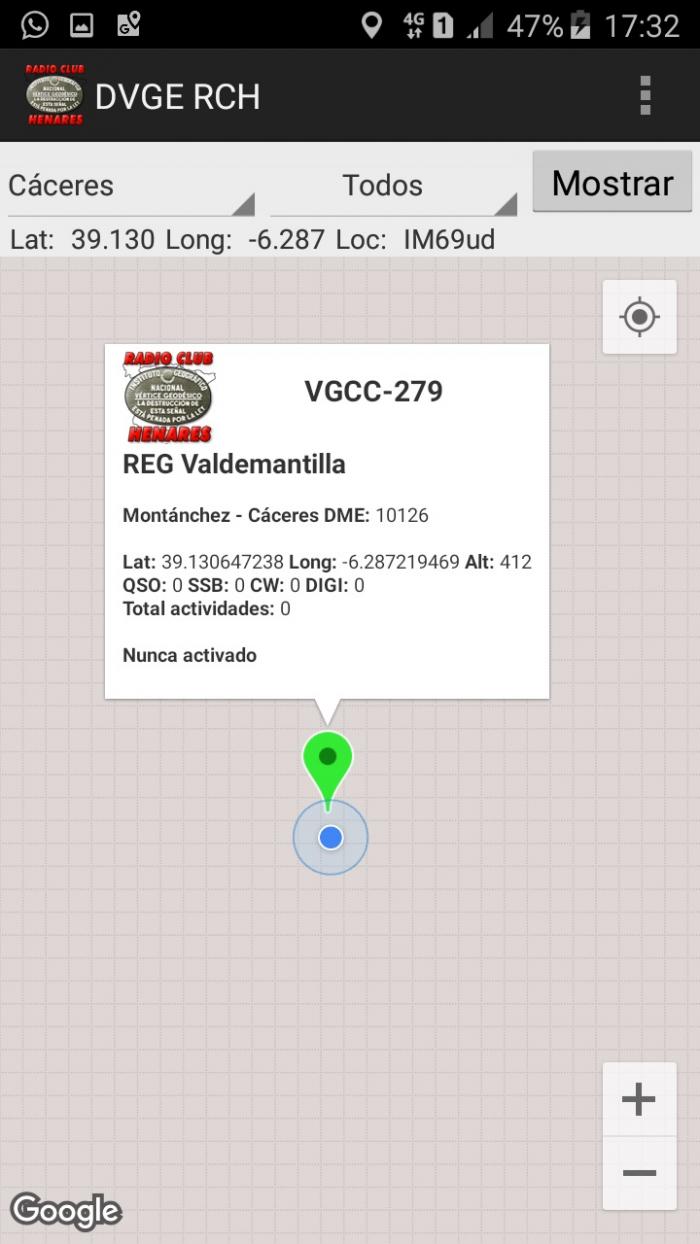The width and height of the screenshot is (700, 1244).
Task: Tap the Mostrar button
Action: (x=612, y=183)
